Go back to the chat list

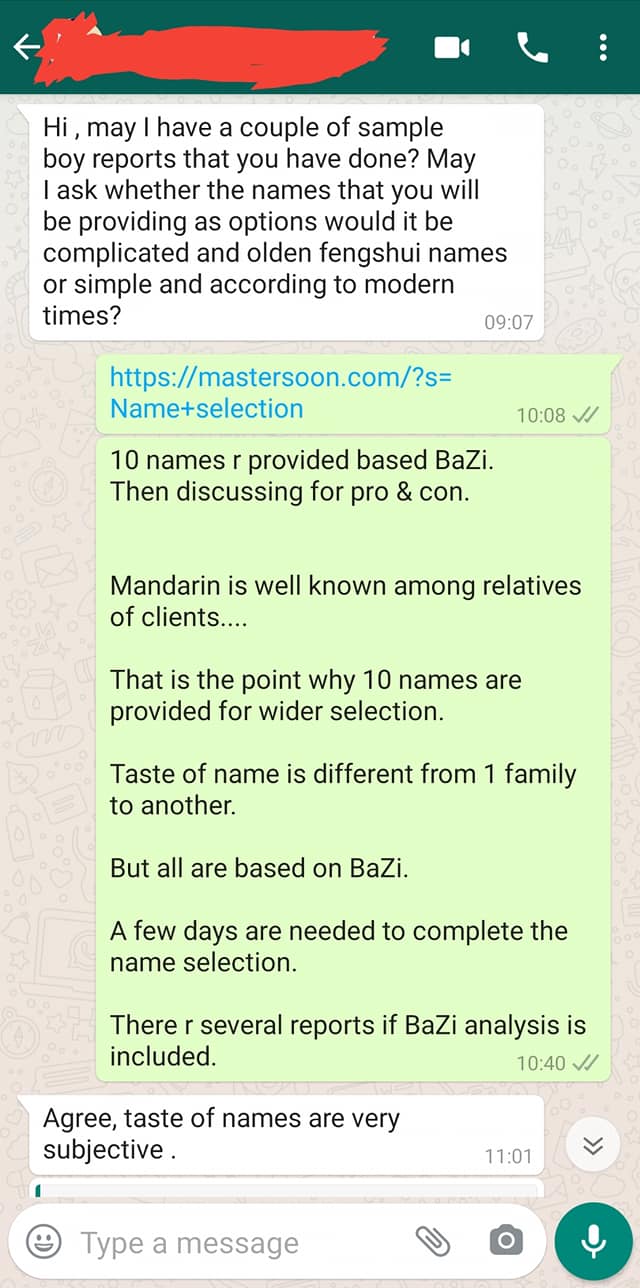click(27, 48)
